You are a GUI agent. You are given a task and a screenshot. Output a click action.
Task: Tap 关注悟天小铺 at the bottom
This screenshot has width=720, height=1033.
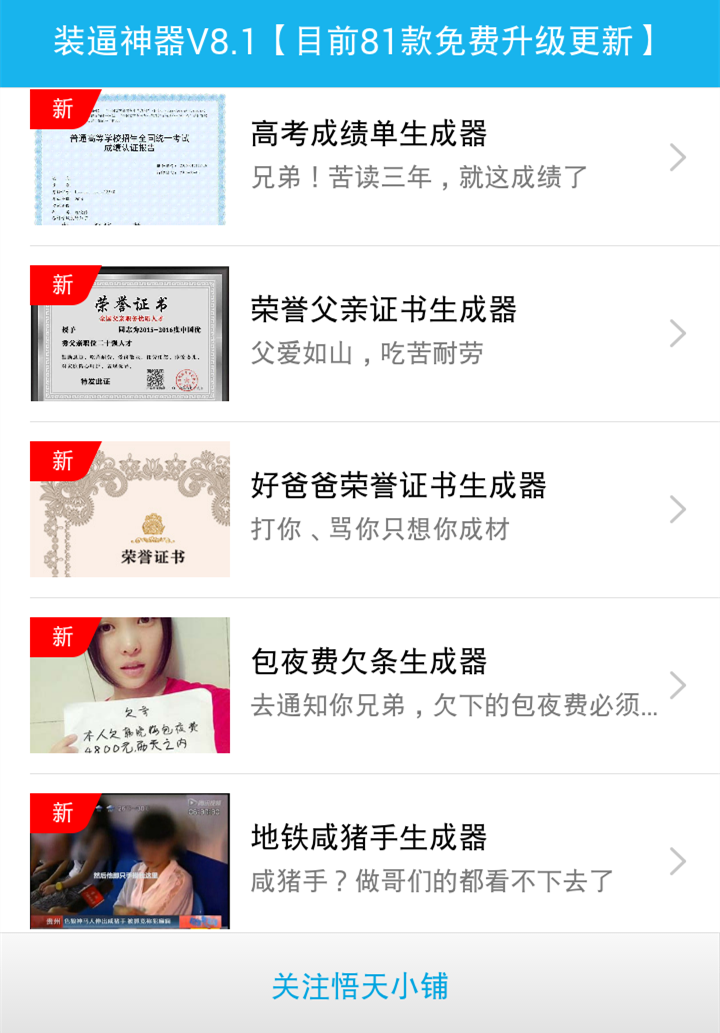(360, 985)
